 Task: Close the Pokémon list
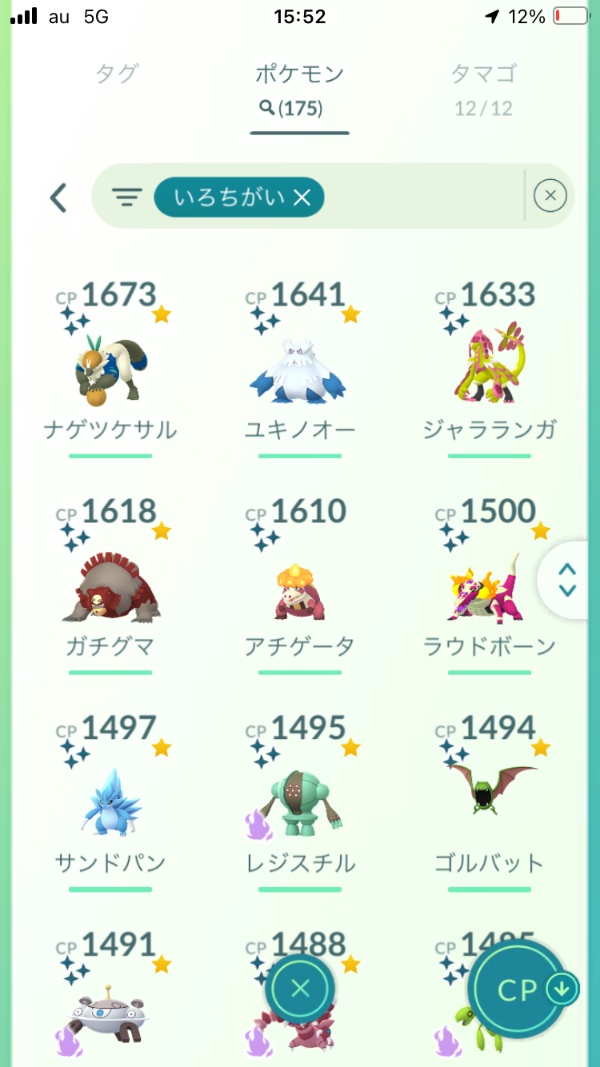coord(300,989)
